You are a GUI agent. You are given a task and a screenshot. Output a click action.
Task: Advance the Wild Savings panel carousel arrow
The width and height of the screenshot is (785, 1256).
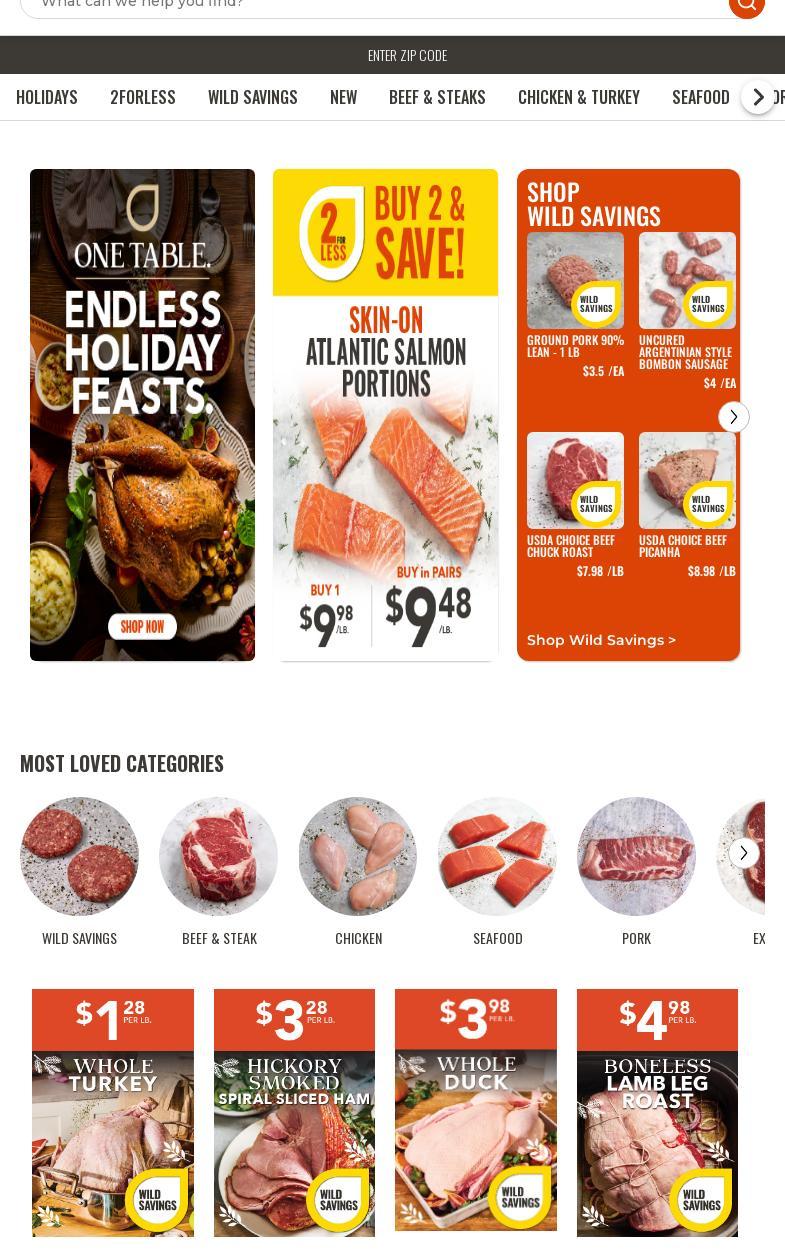tap(734, 417)
